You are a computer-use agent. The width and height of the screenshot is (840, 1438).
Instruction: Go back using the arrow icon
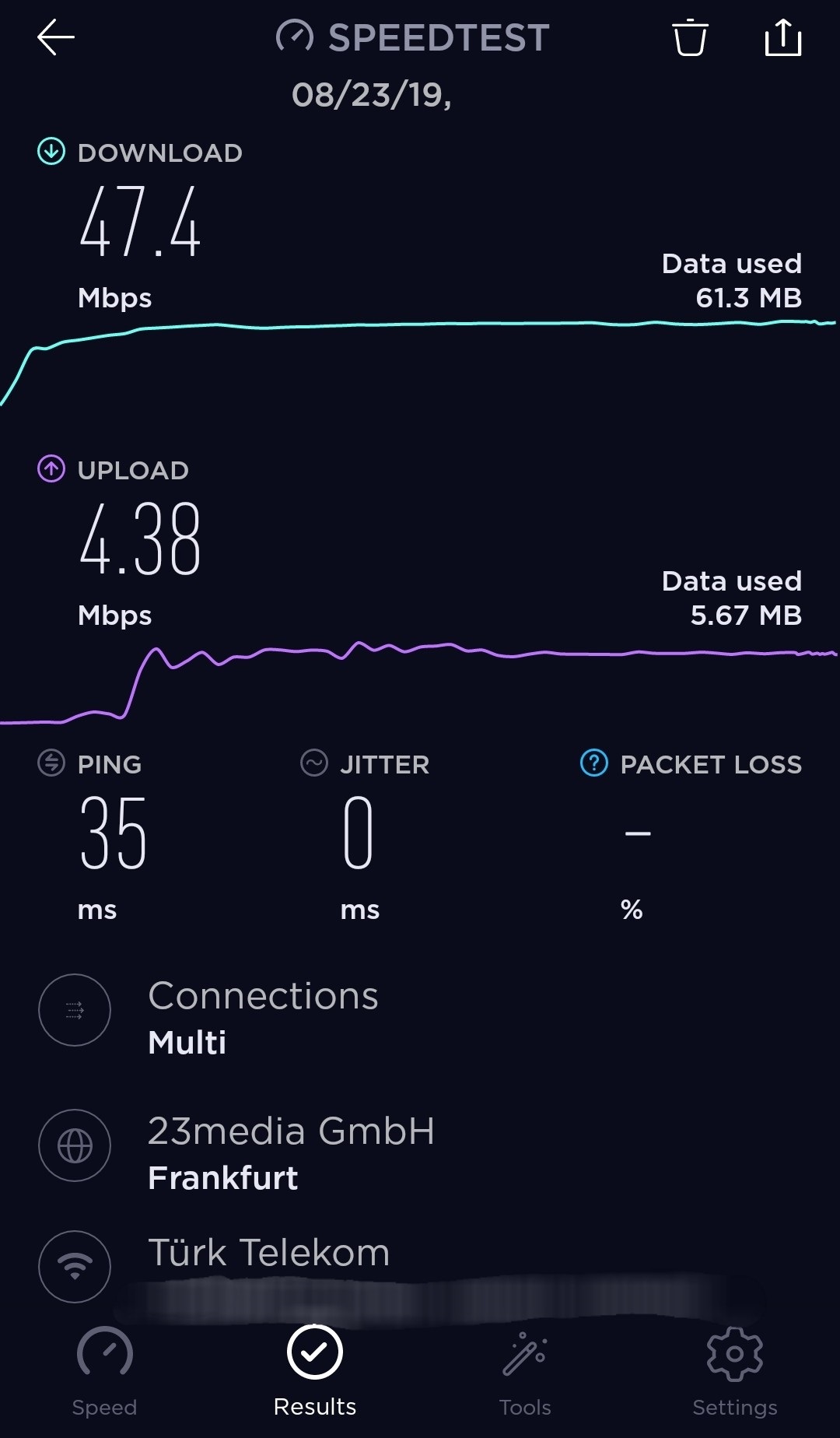(56, 37)
